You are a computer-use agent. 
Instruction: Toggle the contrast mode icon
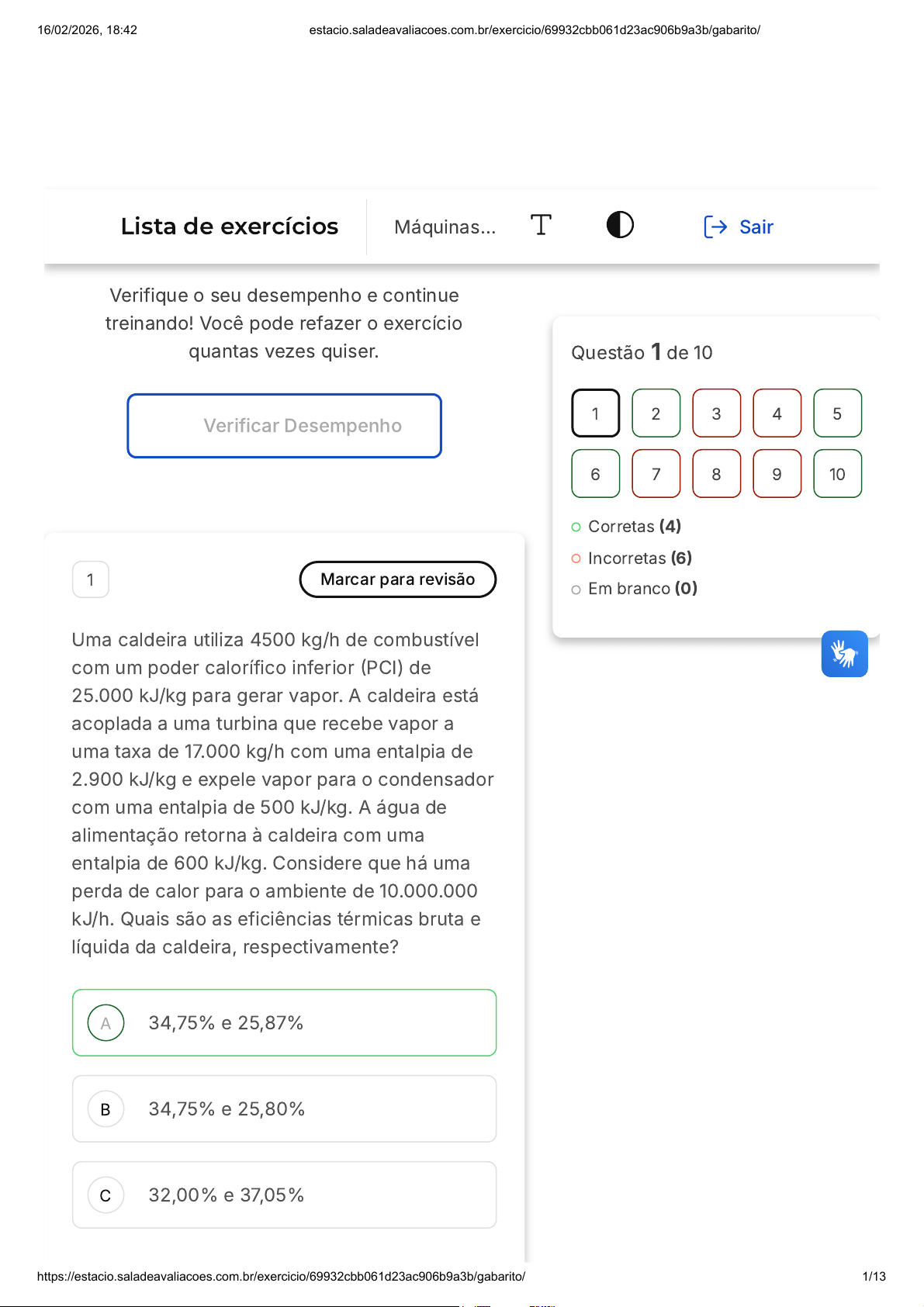pos(620,225)
